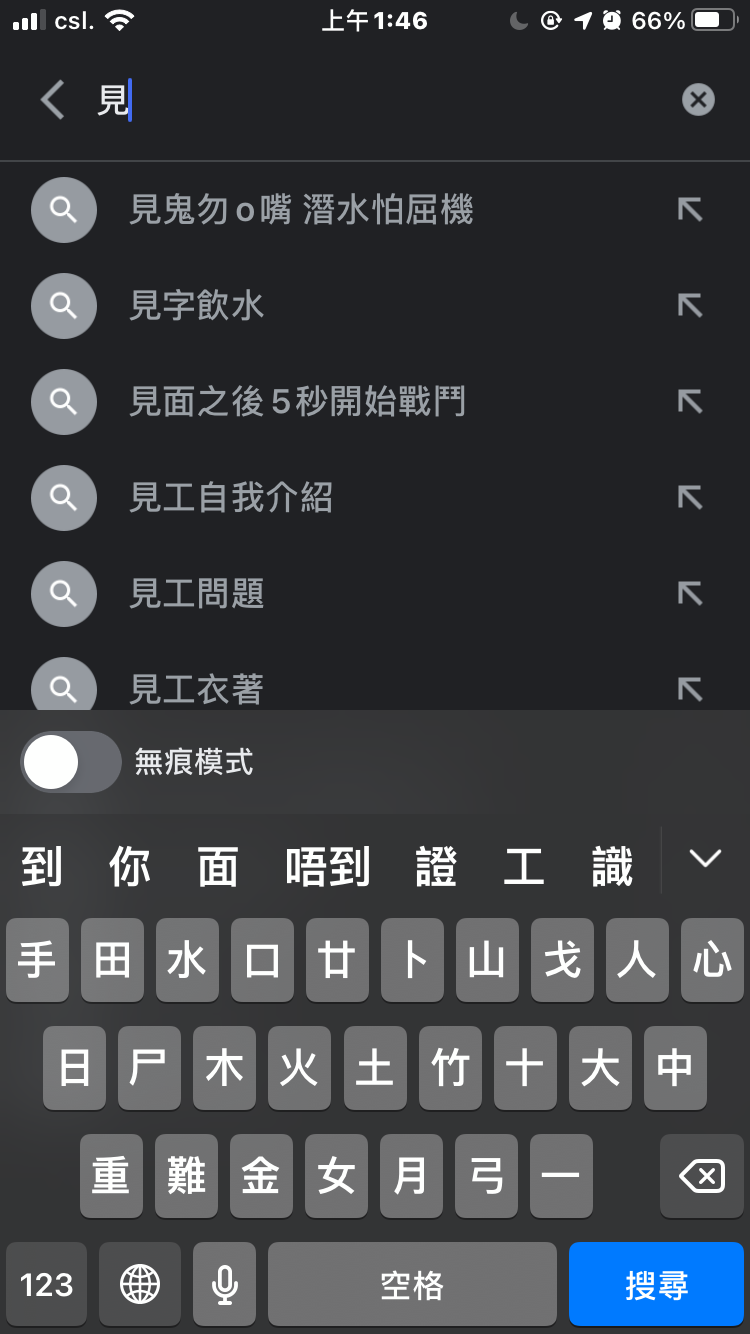The image size is (750, 1334).
Task: Insert 見工問題 into search using its arrow
Action: point(690,594)
